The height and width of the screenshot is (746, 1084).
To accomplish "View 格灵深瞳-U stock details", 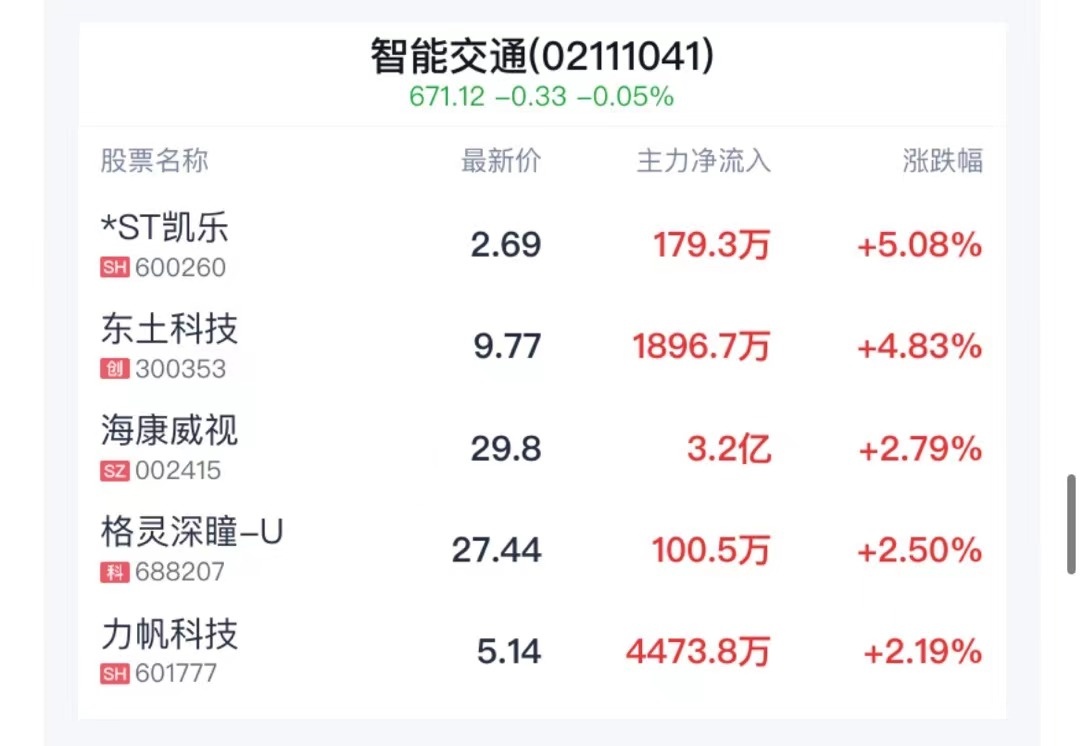I will pyautogui.click(x=192, y=534).
